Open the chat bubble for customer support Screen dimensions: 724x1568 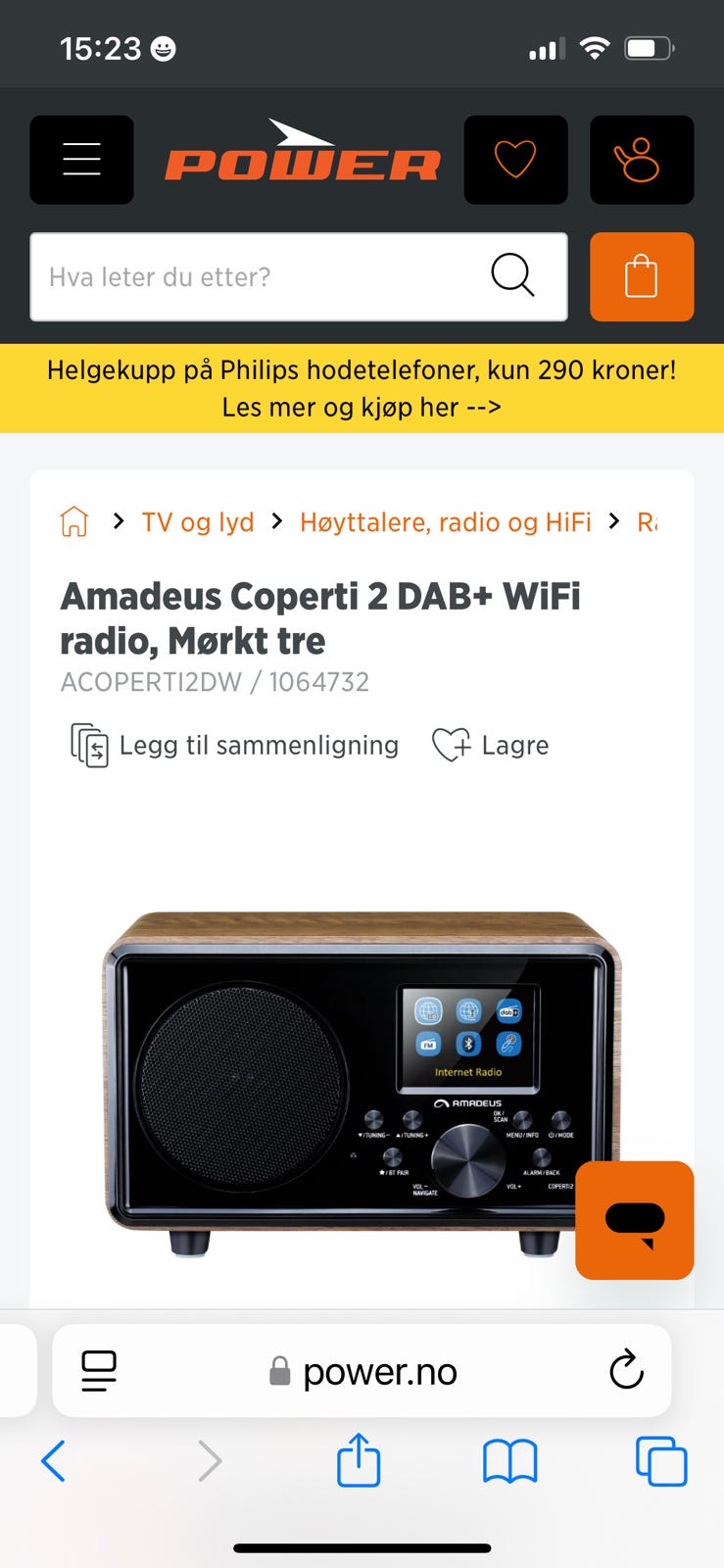[x=634, y=1220]
